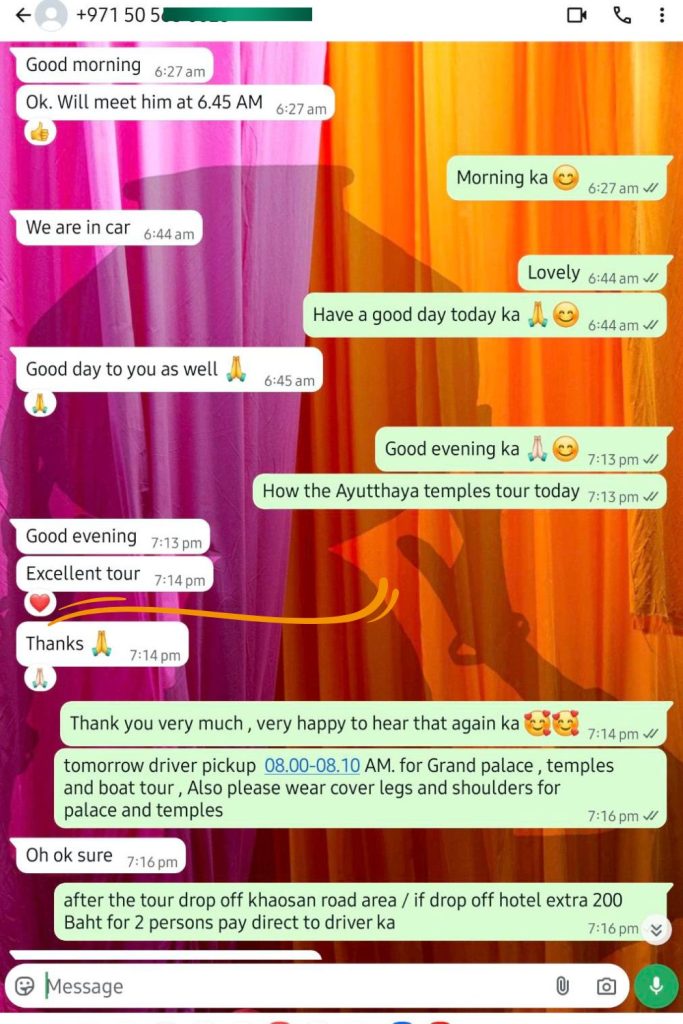
Task: Open the camera from the chat
Action: pos(606,986)
